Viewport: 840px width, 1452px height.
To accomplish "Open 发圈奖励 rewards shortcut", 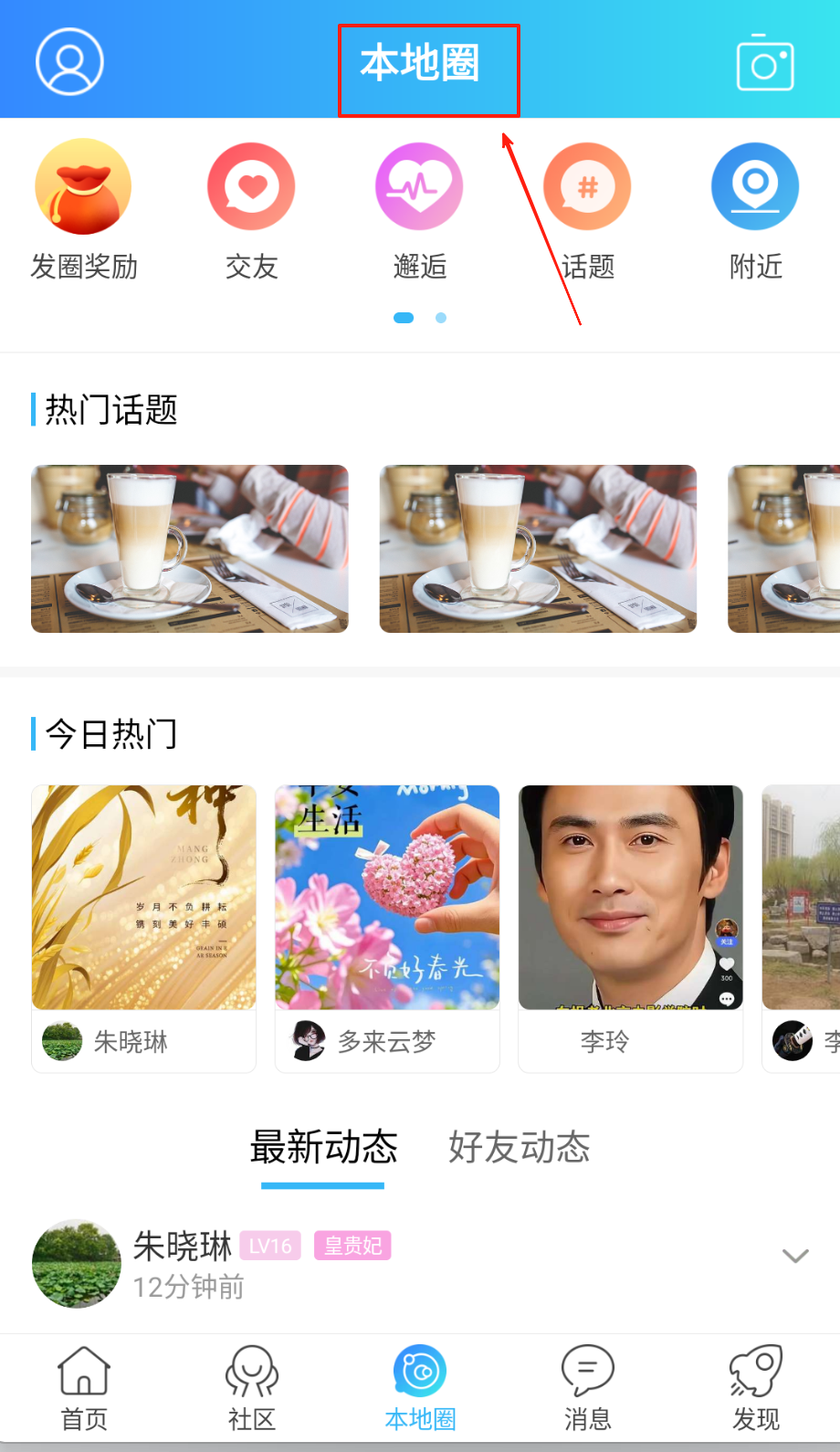I will (83, 210).
